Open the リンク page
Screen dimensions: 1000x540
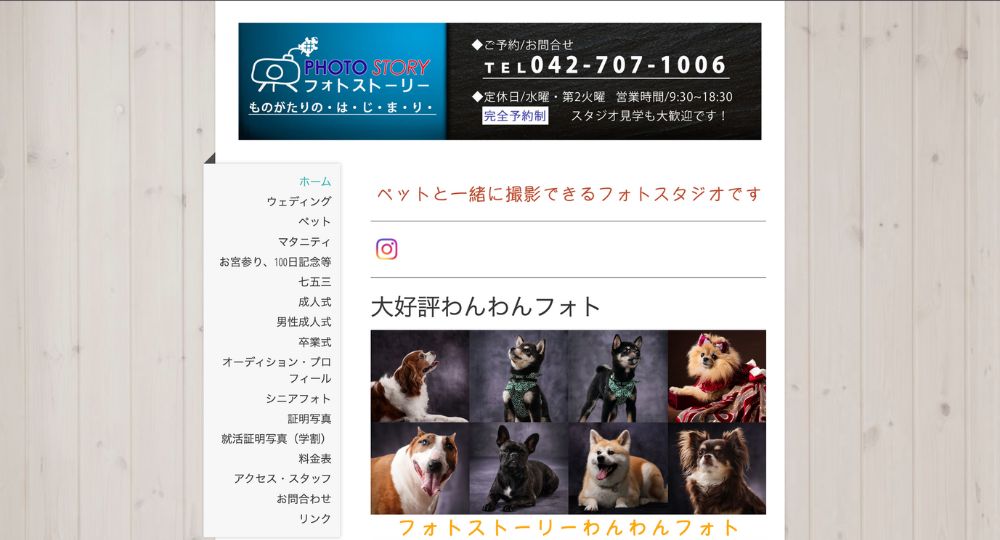[x=314, y=519]
